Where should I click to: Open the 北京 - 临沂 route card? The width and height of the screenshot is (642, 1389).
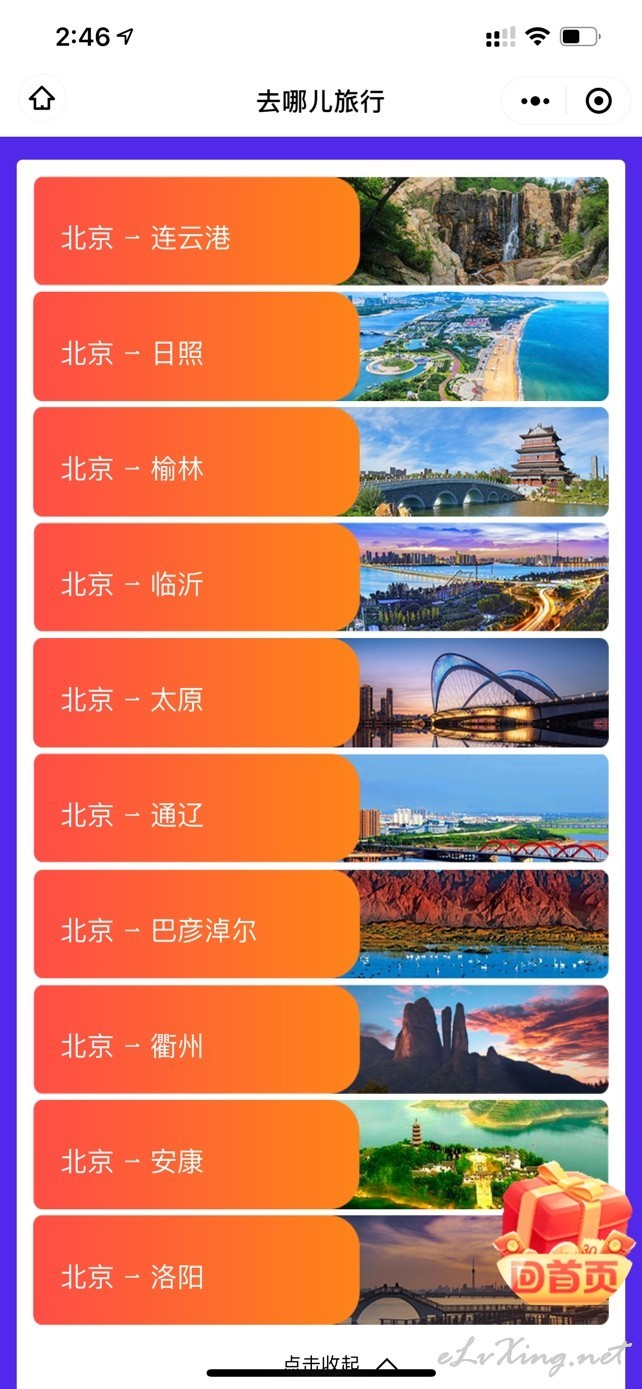(321, 577)
